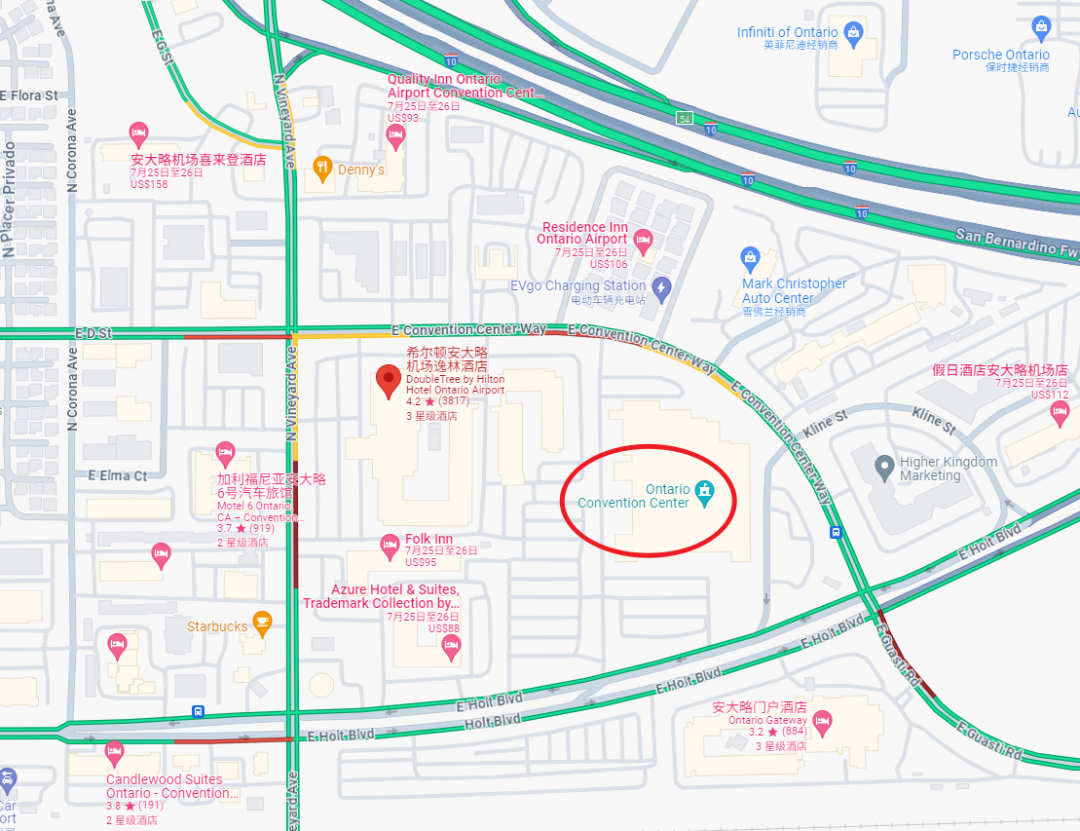1080x831 pixels.
Task: Open the Folk Inn hotel pin
Action: [x=390, y=546]
